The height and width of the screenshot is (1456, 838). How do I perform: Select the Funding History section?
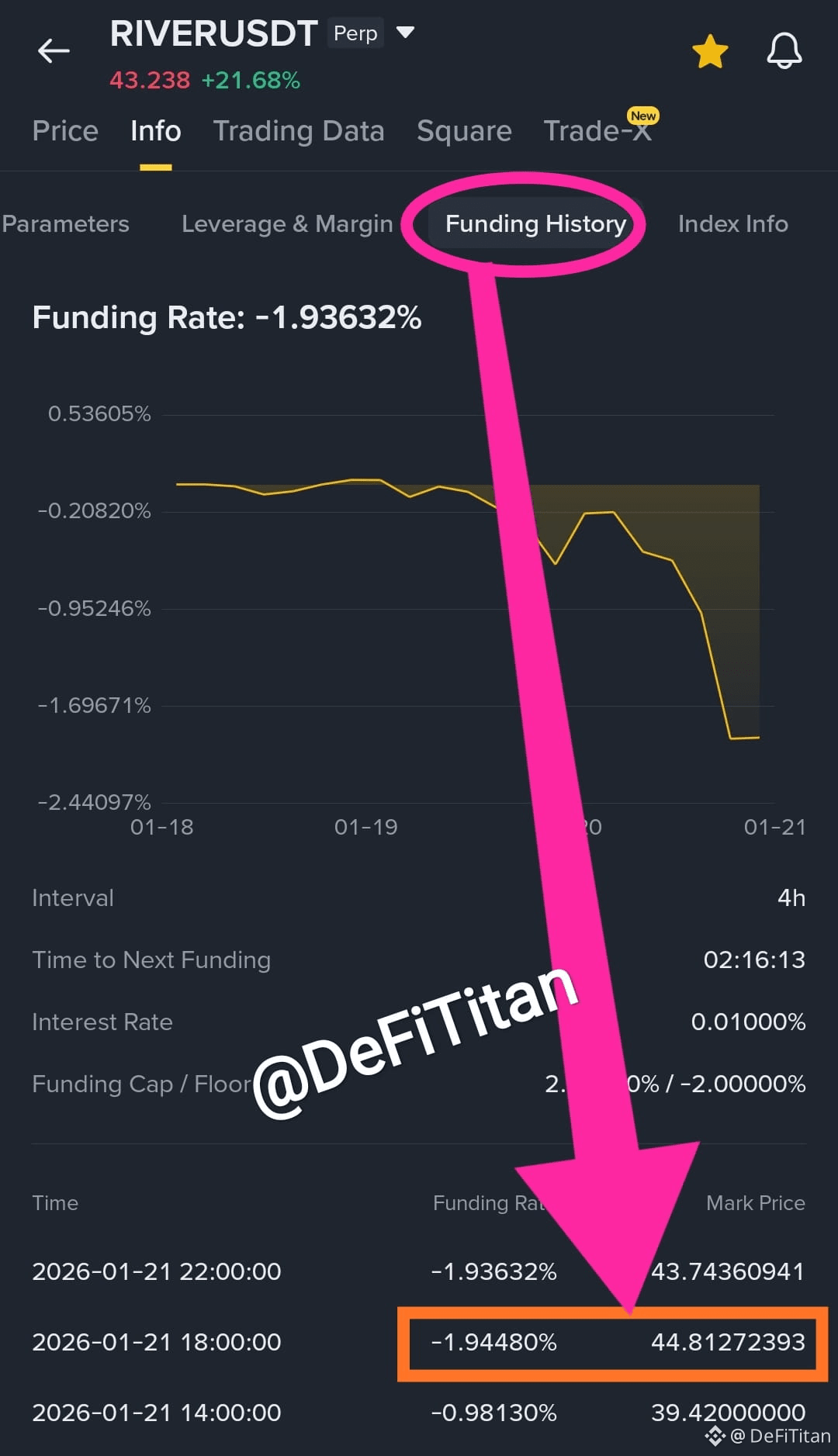tap(535, 224)
